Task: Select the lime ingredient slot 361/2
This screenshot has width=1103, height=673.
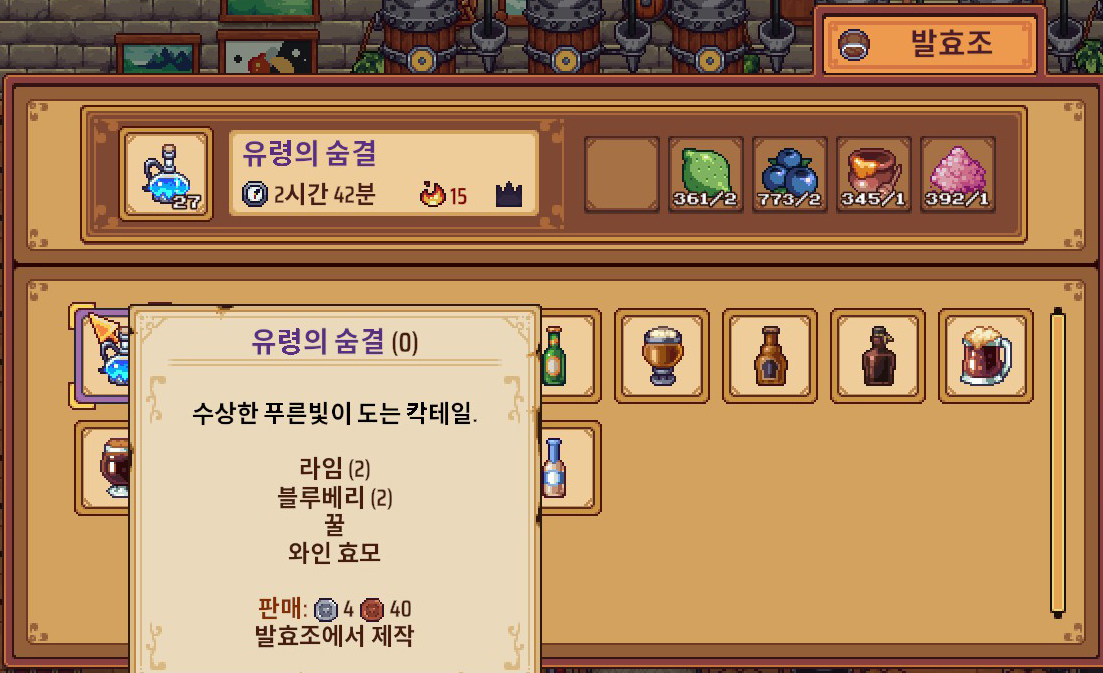Action: tap(705, 173)
